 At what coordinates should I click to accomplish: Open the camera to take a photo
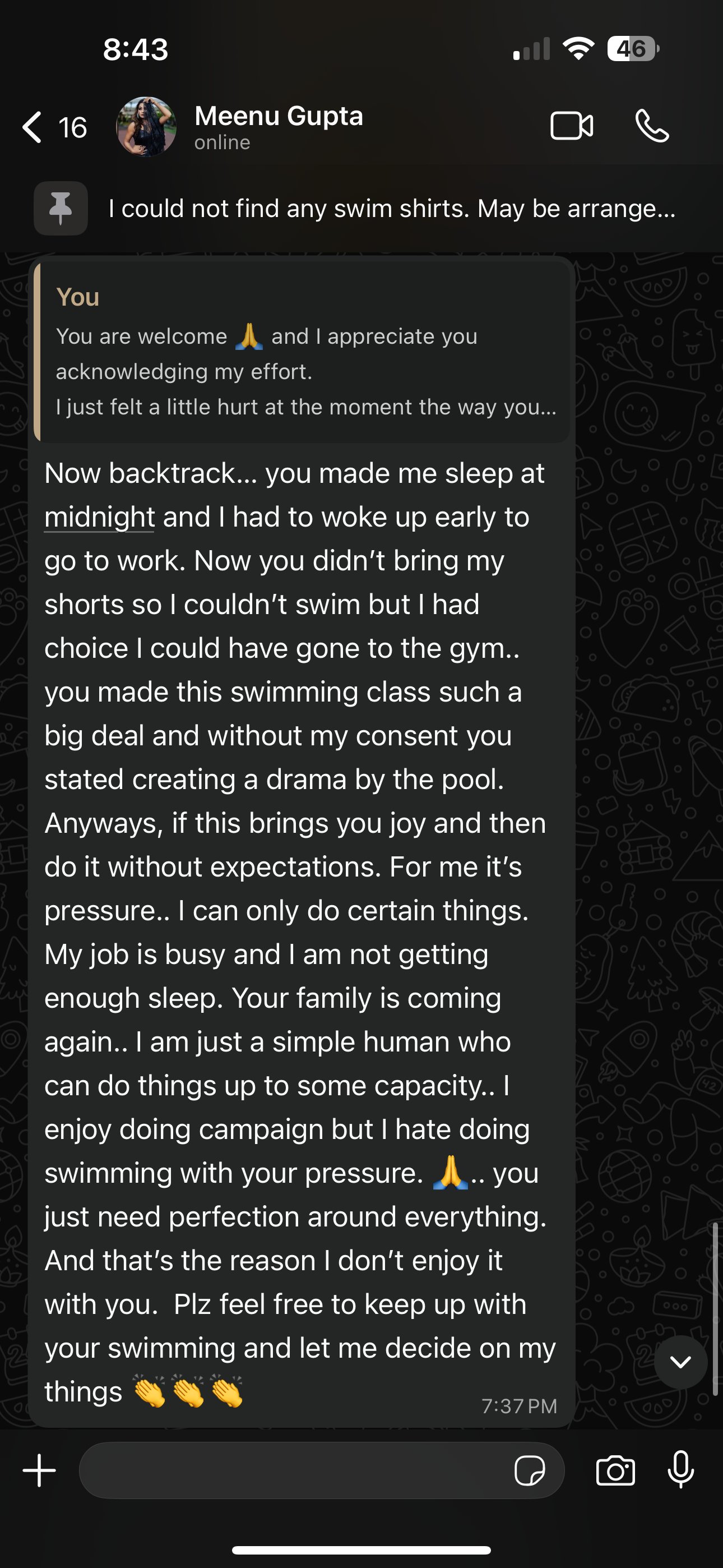click(x=615, y=1470)
